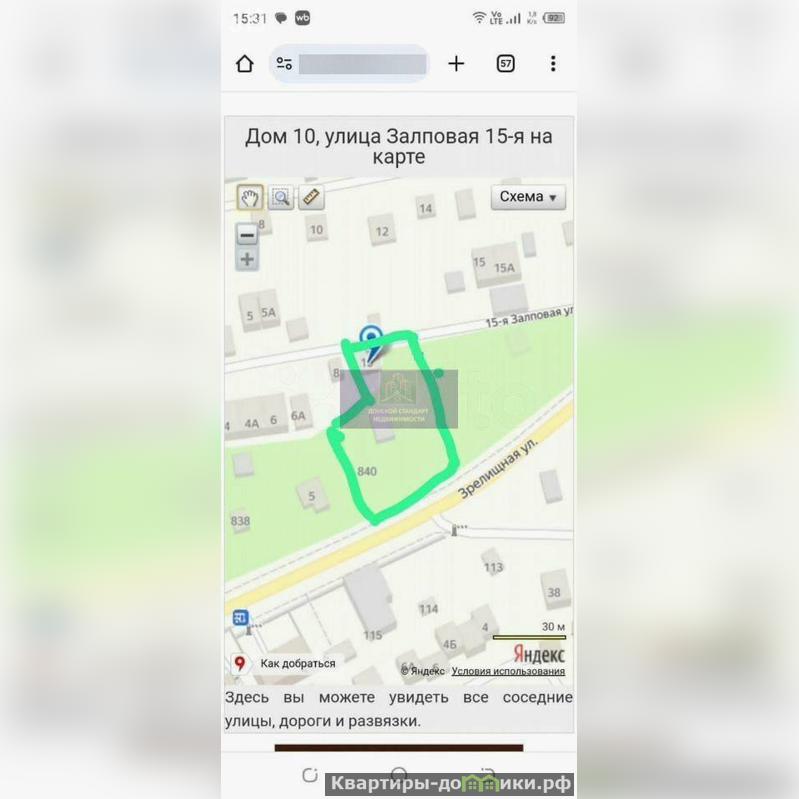799x799 pixels.
Task: Select the magnifier zoom tool on the map
Action: 281,197
